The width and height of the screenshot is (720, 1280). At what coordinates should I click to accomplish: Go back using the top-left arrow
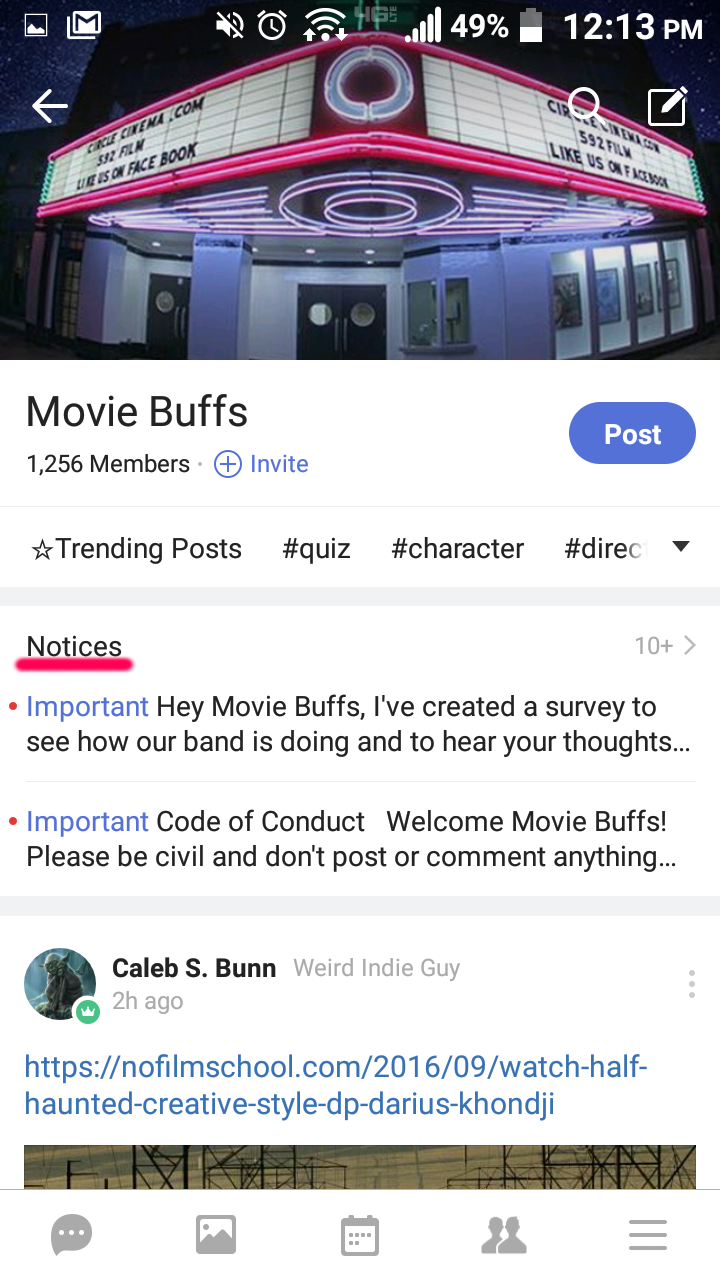click(x=49, y=106)
